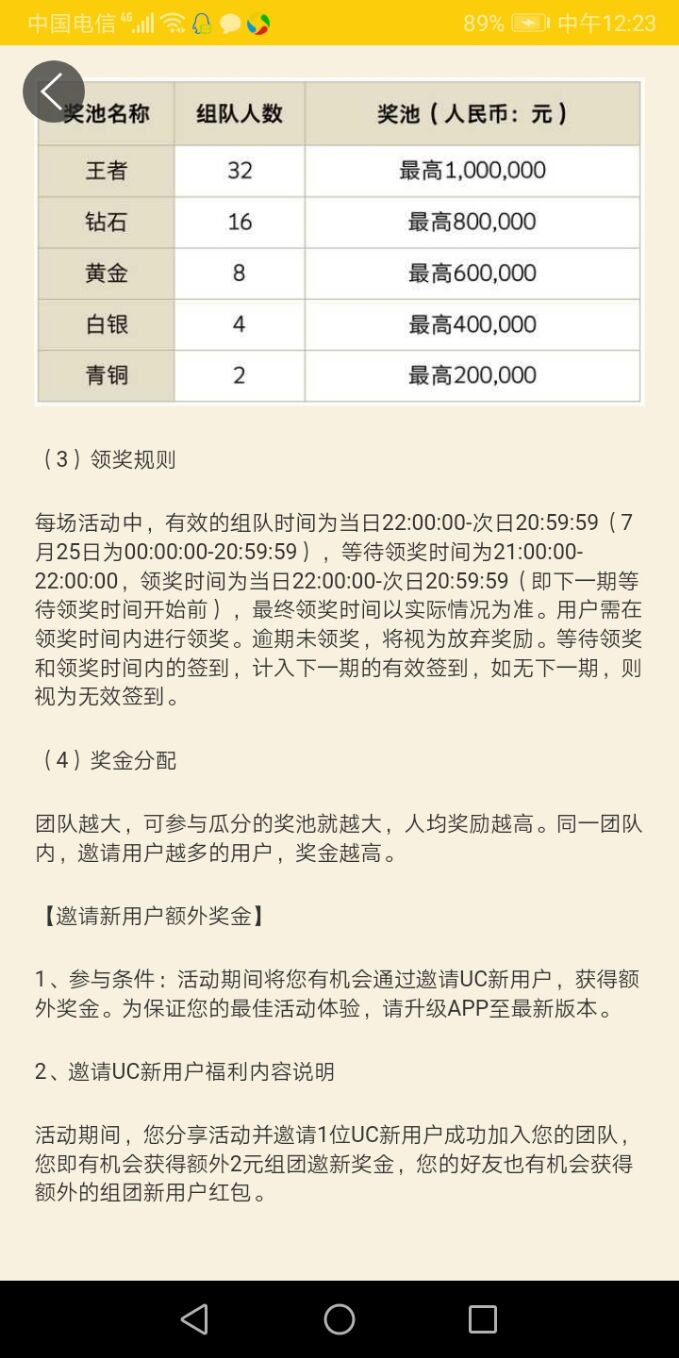Go to the home screen

point(339,1319)
